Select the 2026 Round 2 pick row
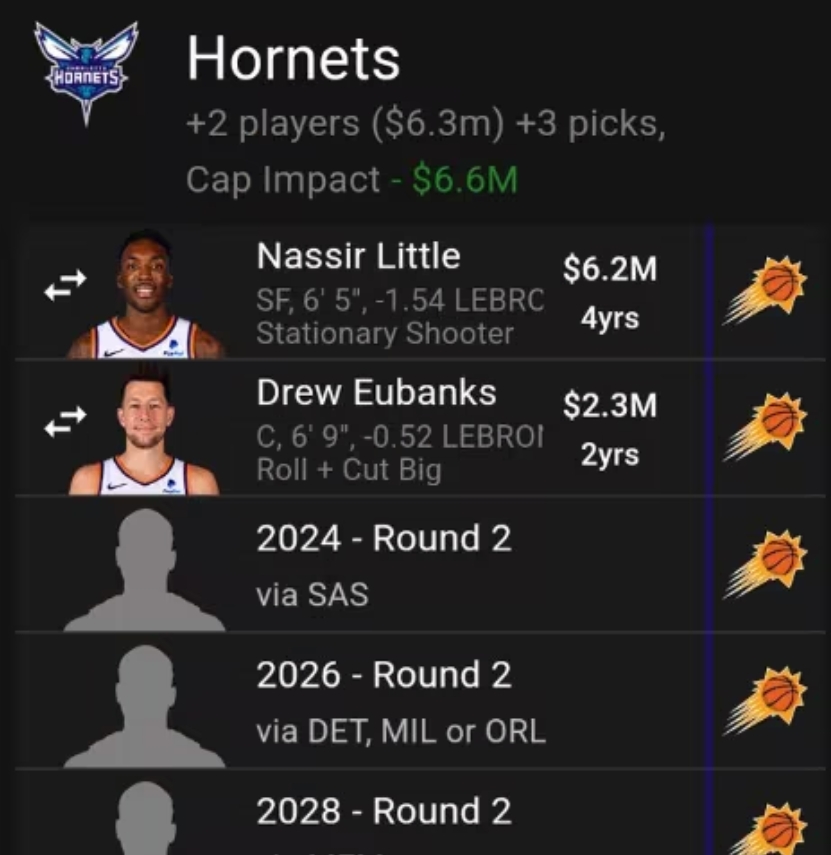Image resolution: width=831 pixels, height=855 pixels. [x=400, y=700]
